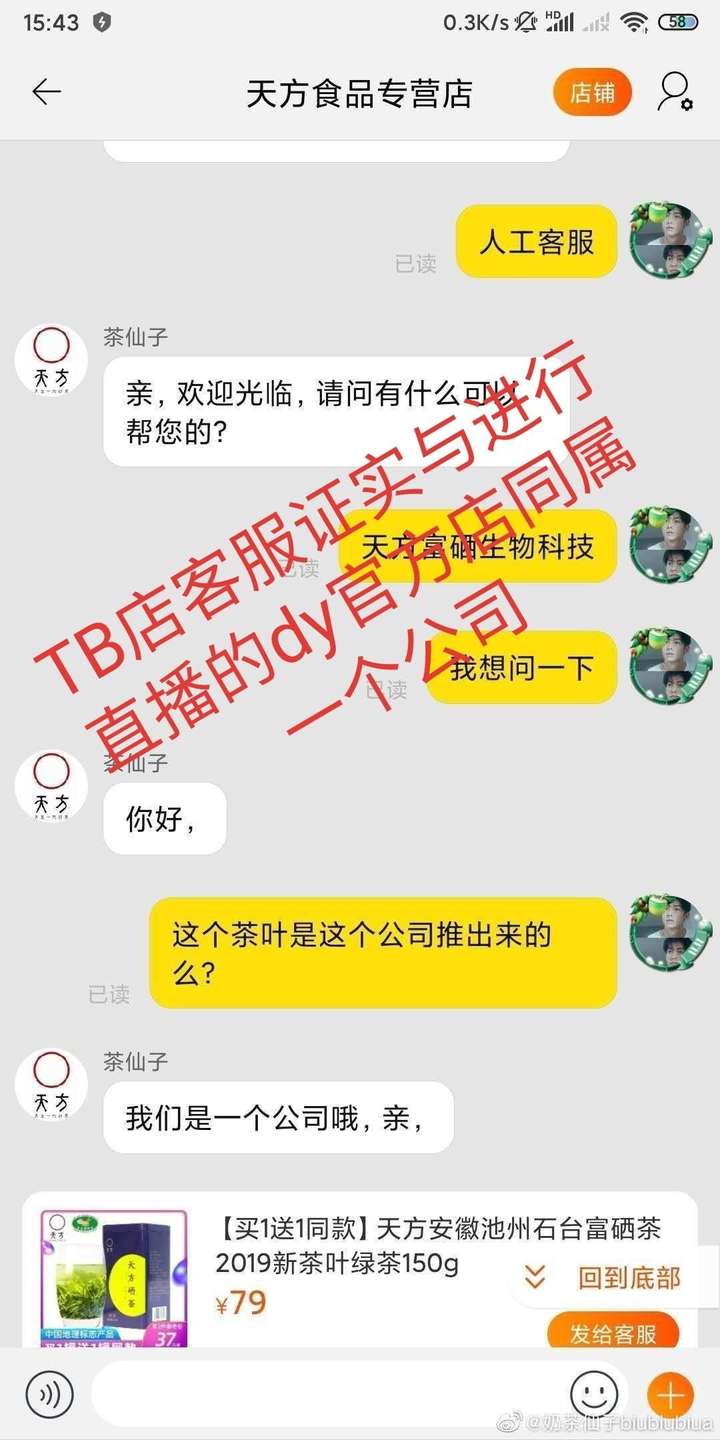The image size is (720, 1440).
Task: Open the plus attachments menu
Action: 670,1393
